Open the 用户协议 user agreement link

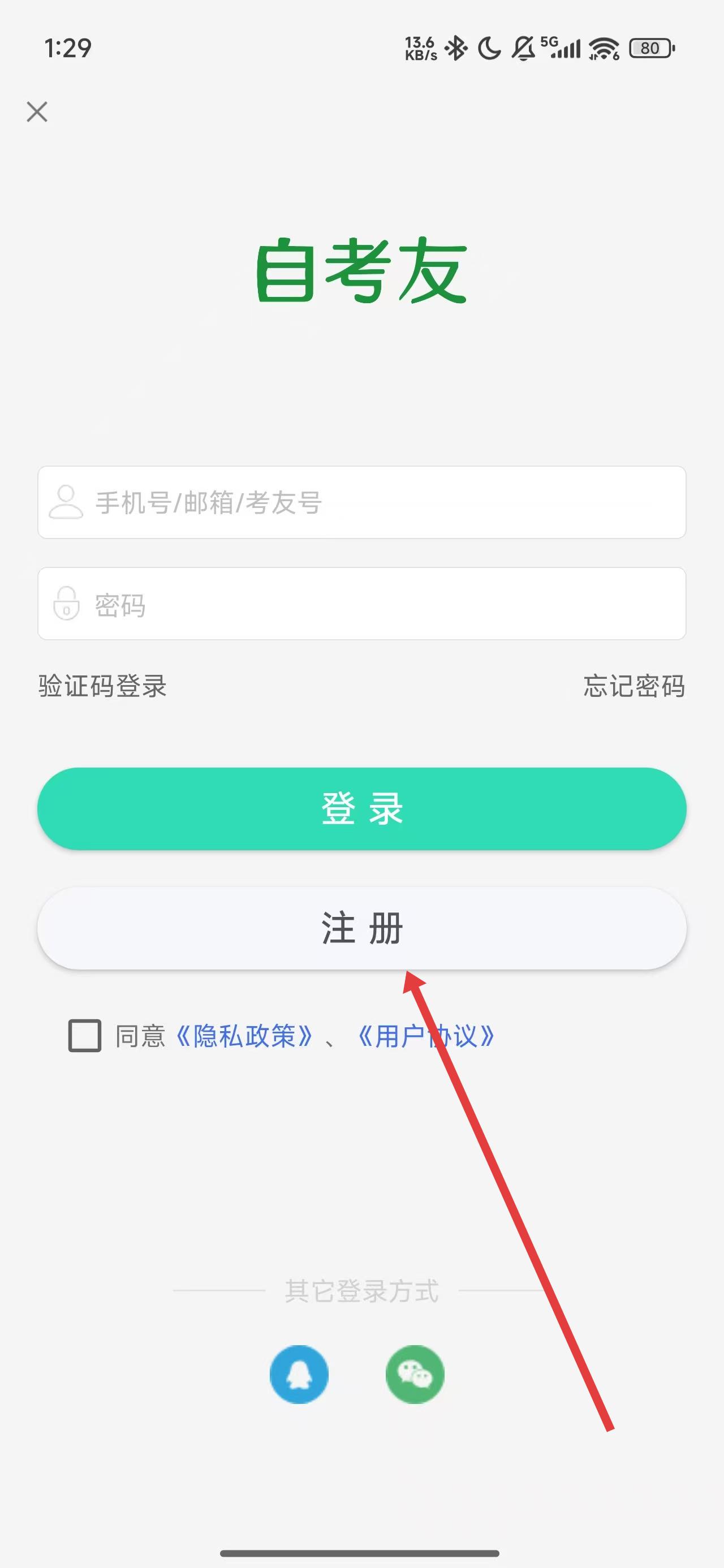pos(426,1036)
